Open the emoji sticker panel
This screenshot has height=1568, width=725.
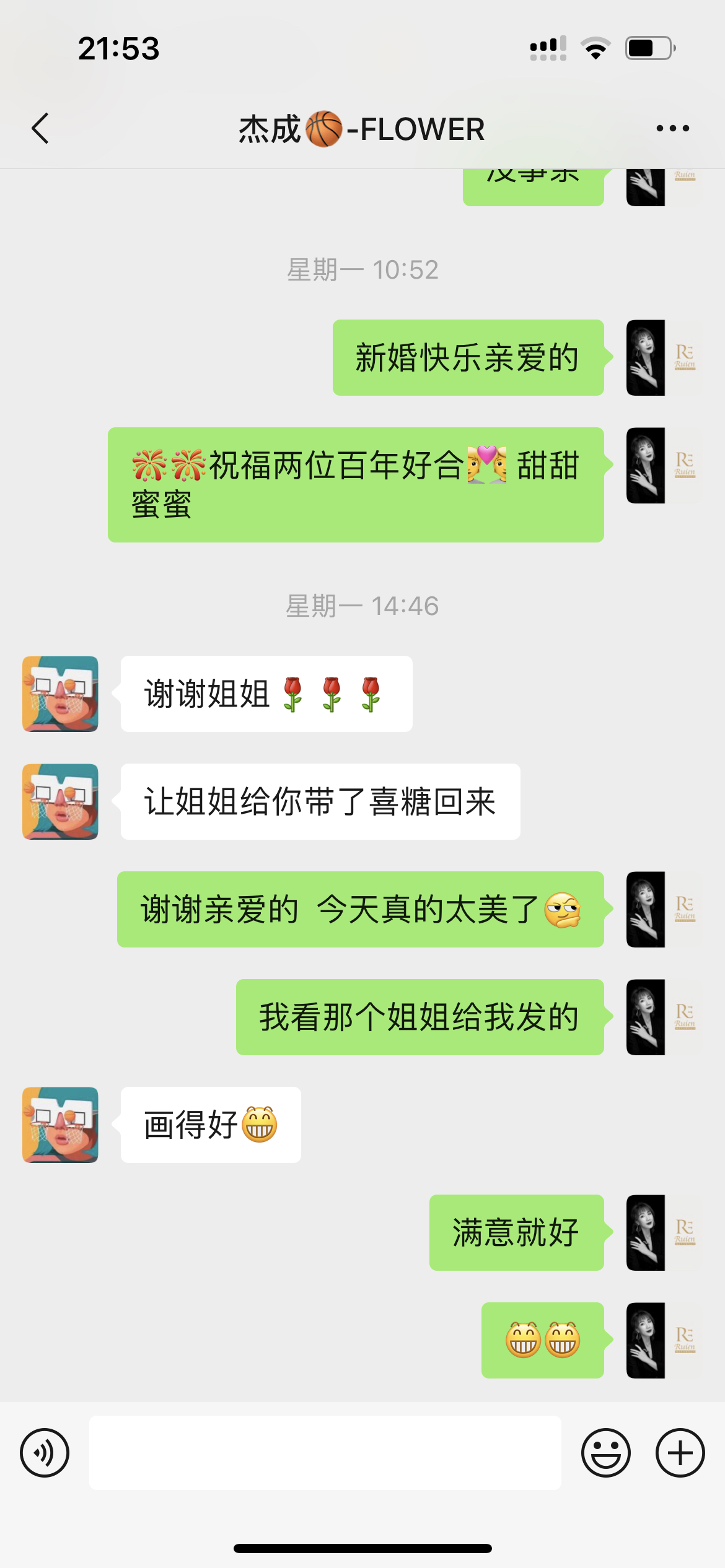click(605, 1453)
